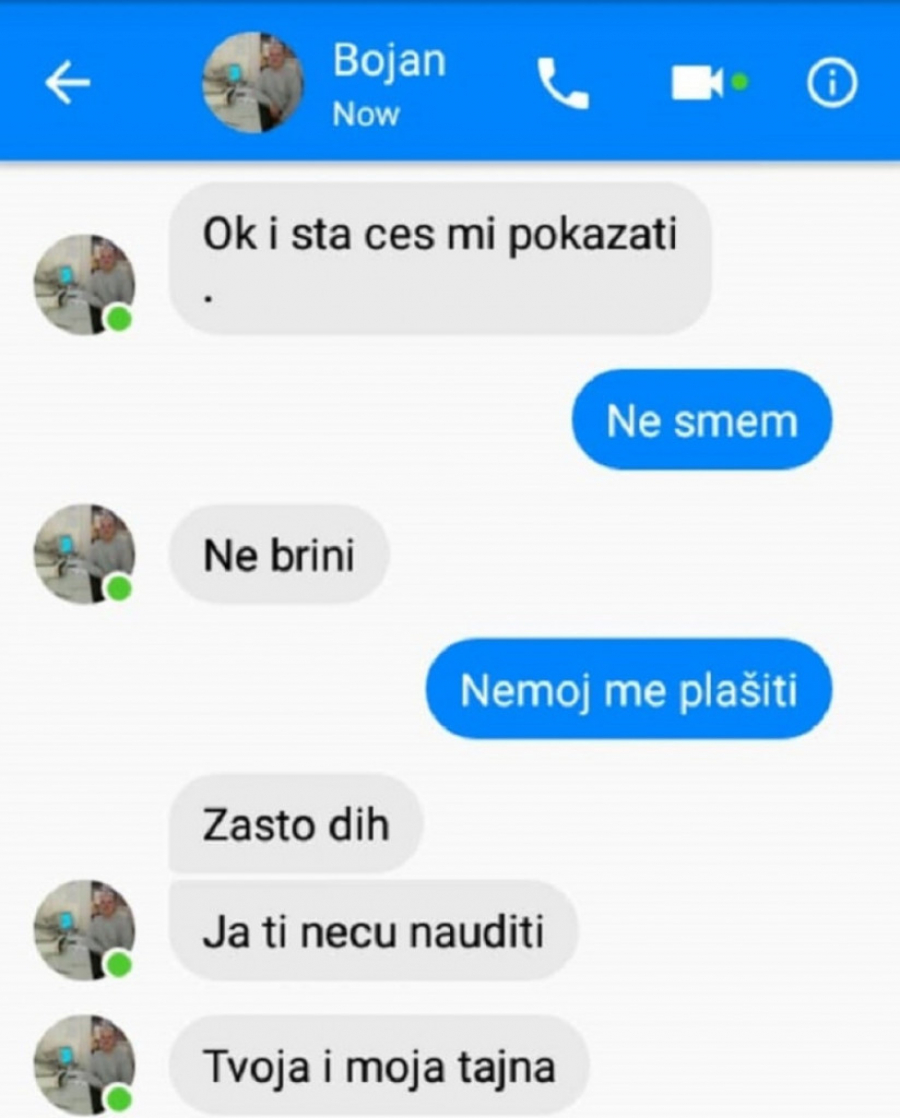Open Bojan's profile from the header
Screen dimensions: 900x1118
[x=253, y=83]
